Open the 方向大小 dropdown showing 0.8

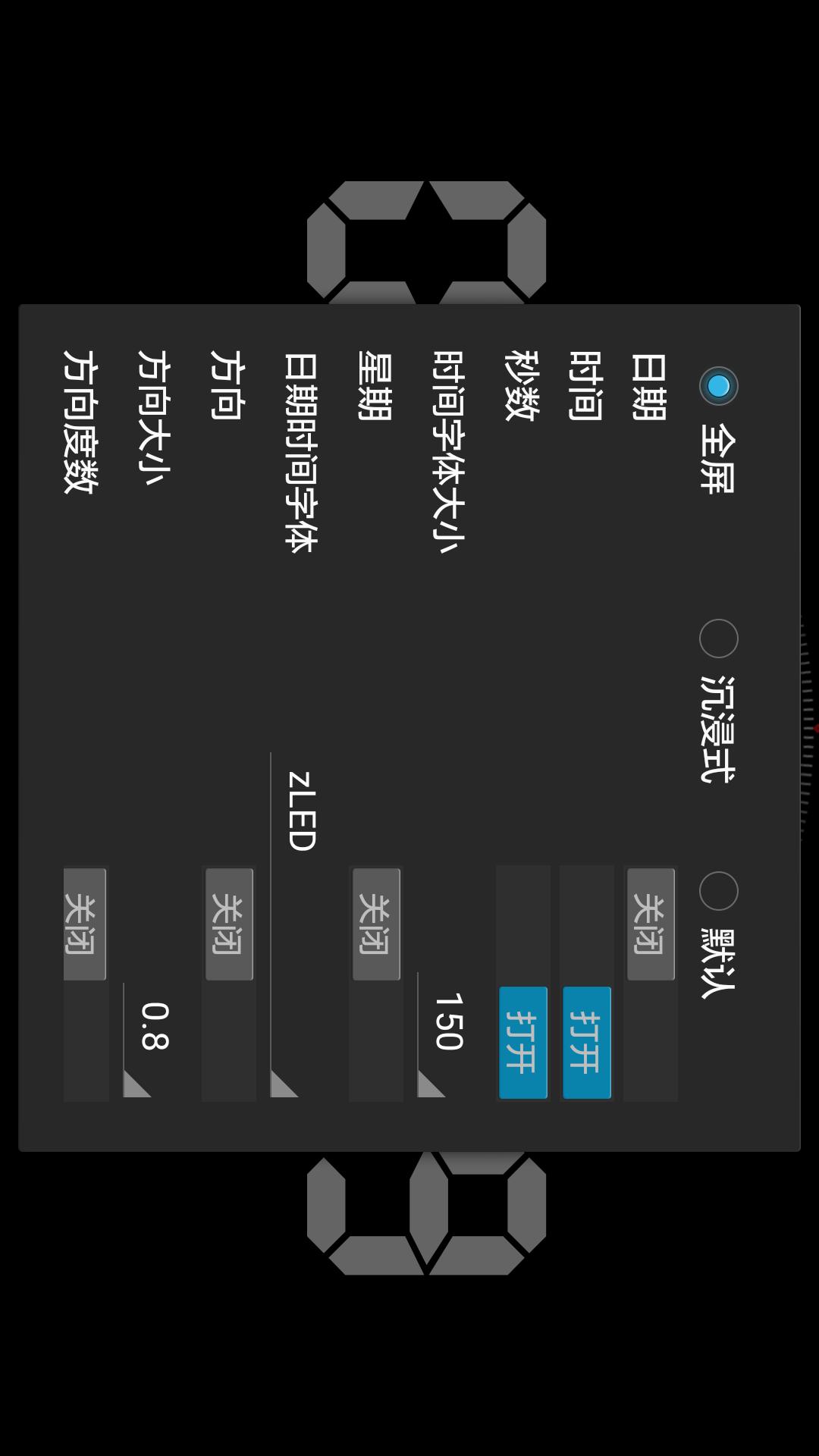click(146, 1040)
